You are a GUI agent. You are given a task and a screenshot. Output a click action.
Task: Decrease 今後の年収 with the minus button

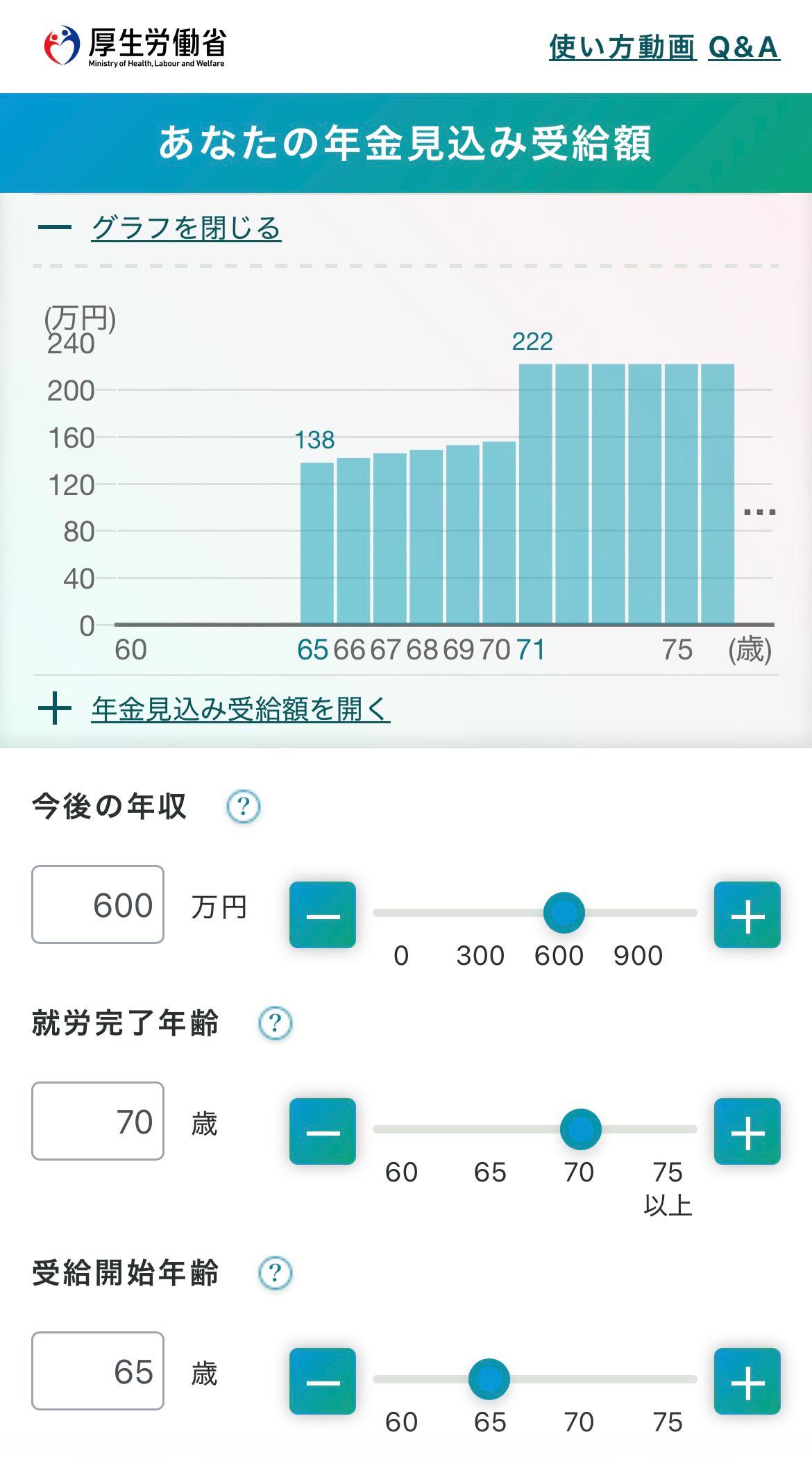[323, 915]
